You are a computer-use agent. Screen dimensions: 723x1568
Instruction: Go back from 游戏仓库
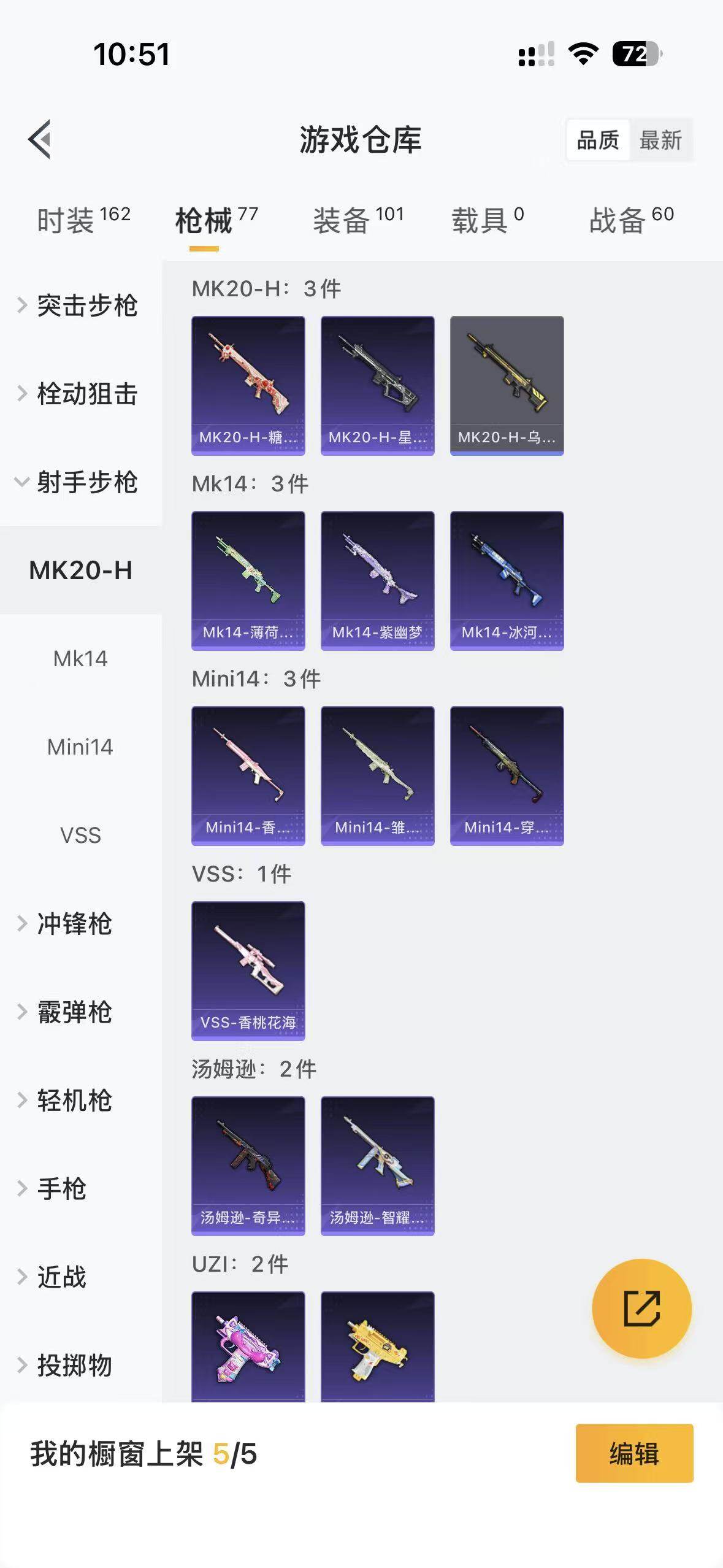click(x=40, y=139)
